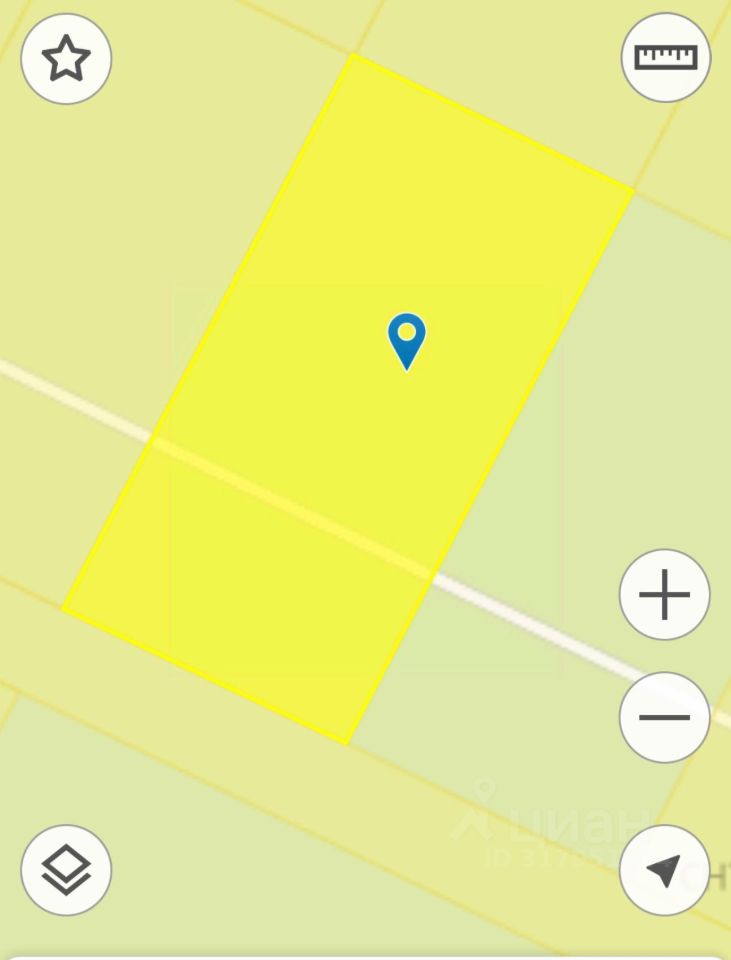Center map on my location
The image size is (731, 960).
665,869
